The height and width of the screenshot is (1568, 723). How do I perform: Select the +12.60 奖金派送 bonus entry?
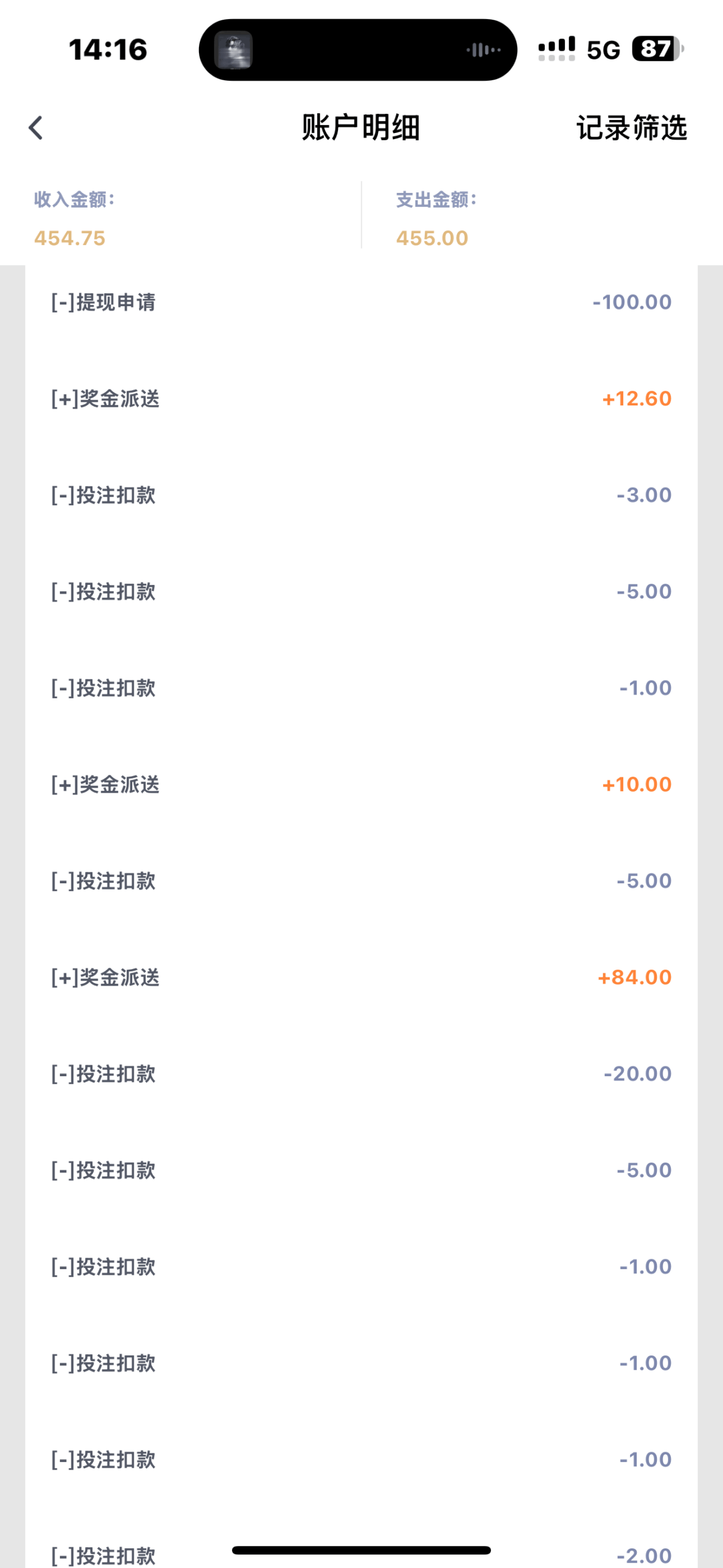361,398
